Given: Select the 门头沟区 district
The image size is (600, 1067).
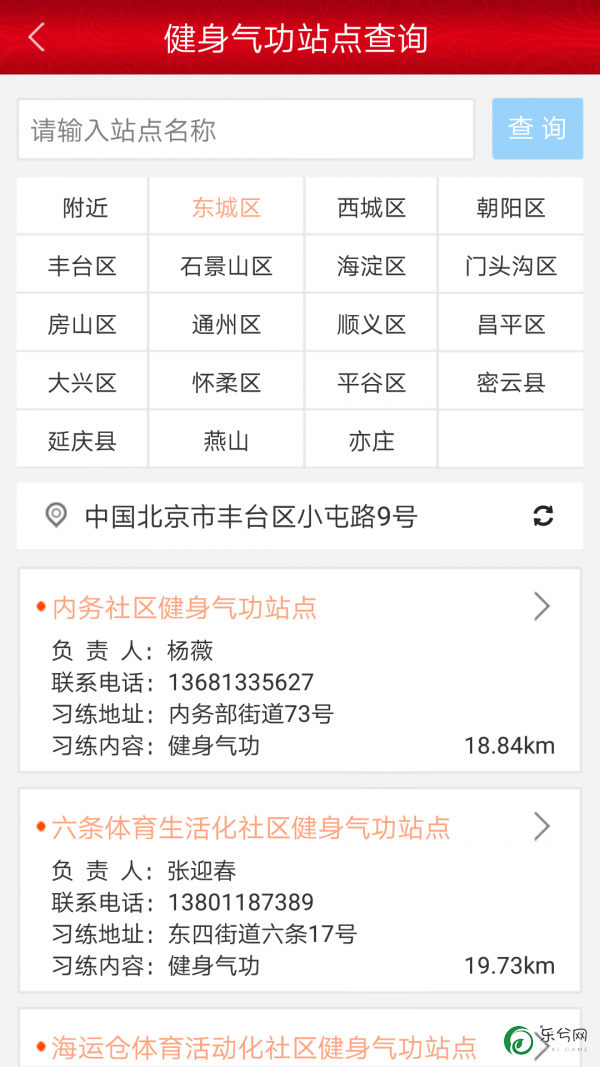Looking at the screenshot, I should [511, 265].
